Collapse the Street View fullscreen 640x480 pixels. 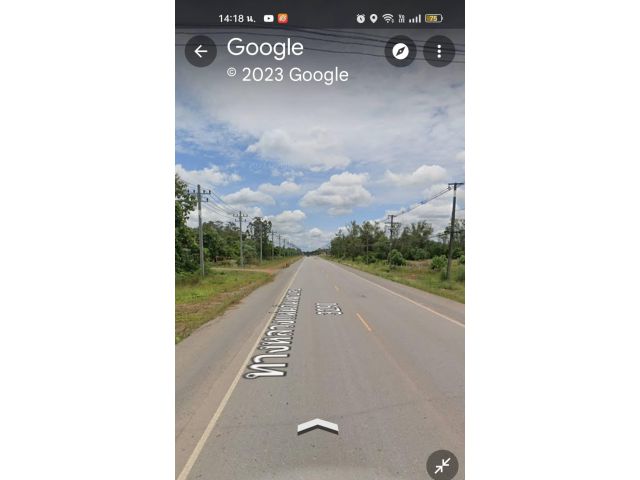click(x=442, y=465)
